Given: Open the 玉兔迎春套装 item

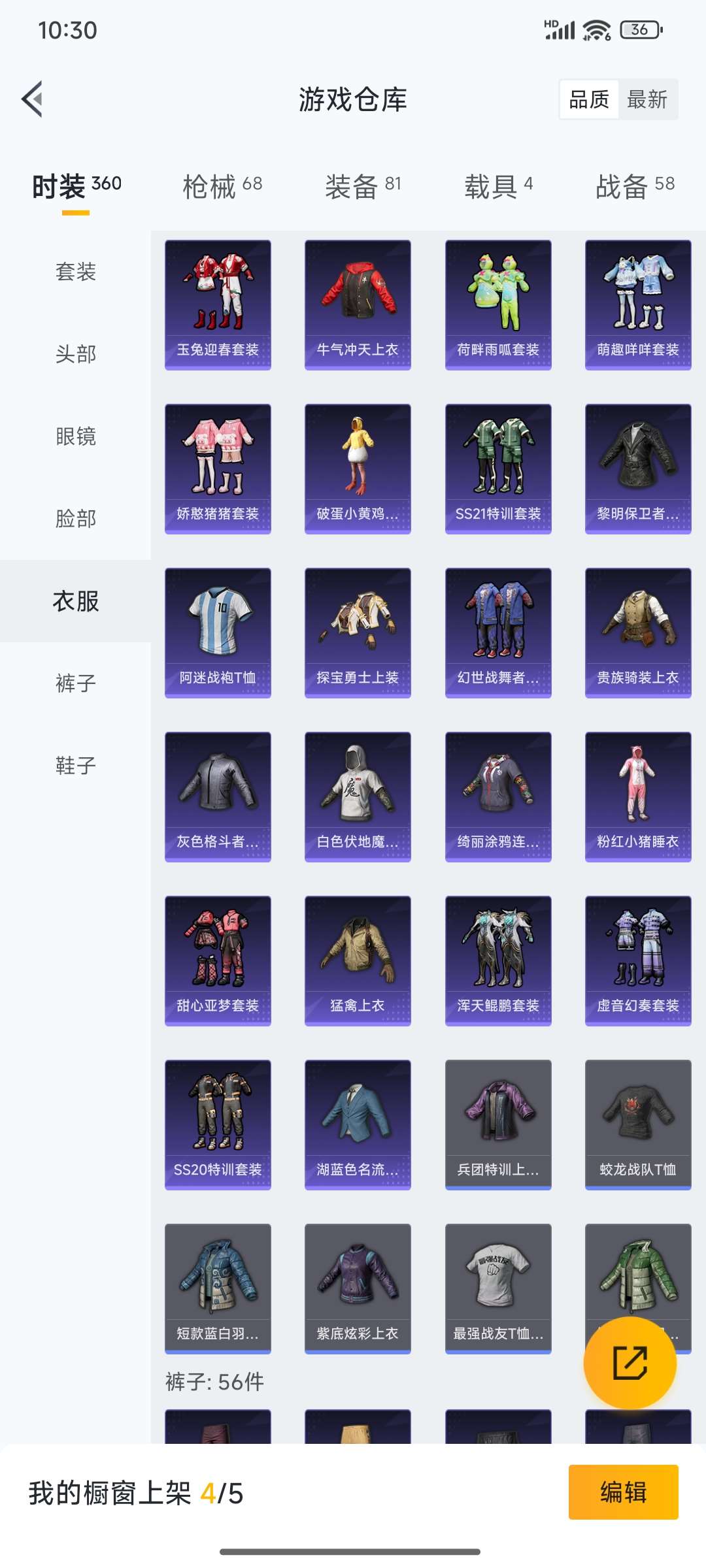Looking at the screenshot, I should click(218, 304).
